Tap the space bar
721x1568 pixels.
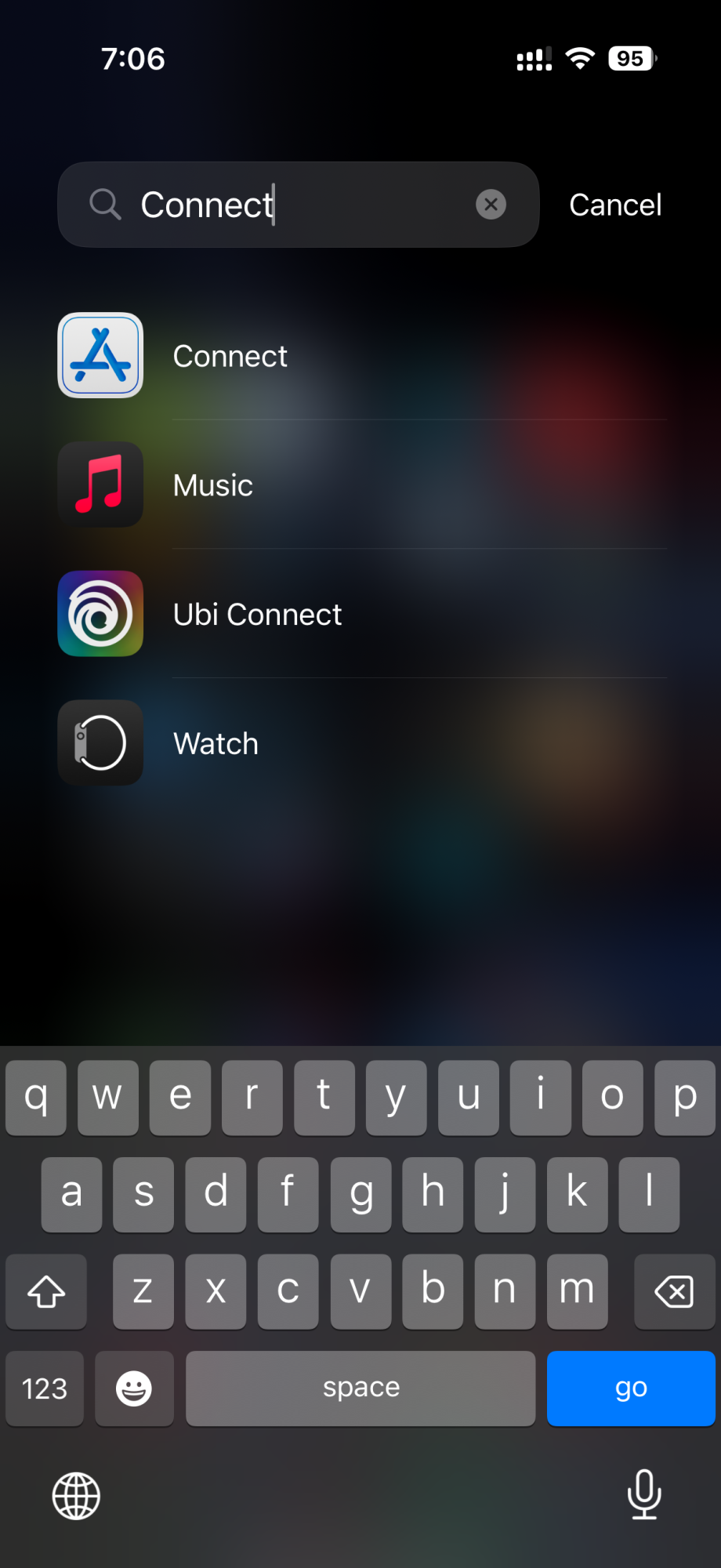click(360, 1388)
